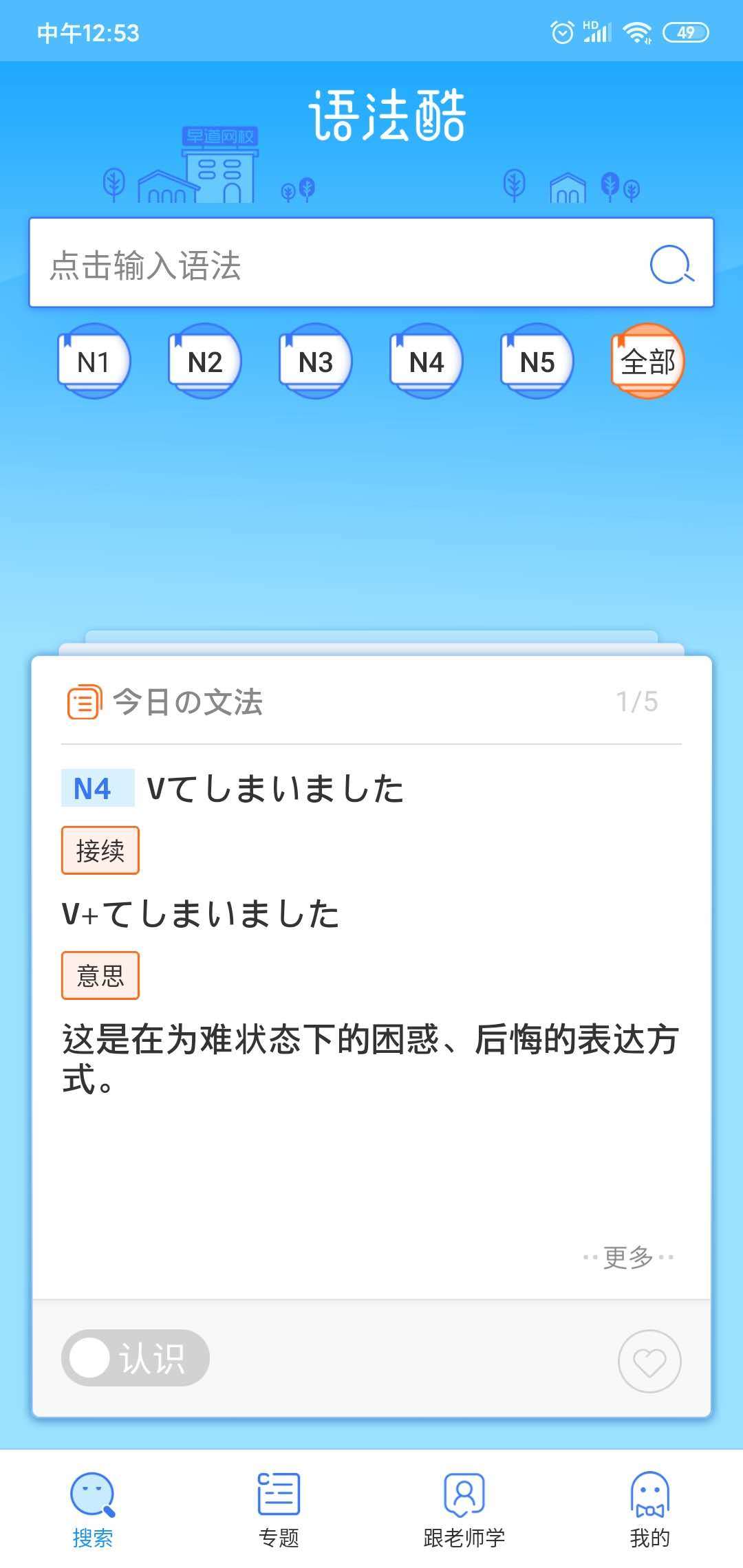The width and height of the screenshot is (743, 1568).
Task: Tap the 意思 label button
Action: click(x=100, y=974)
